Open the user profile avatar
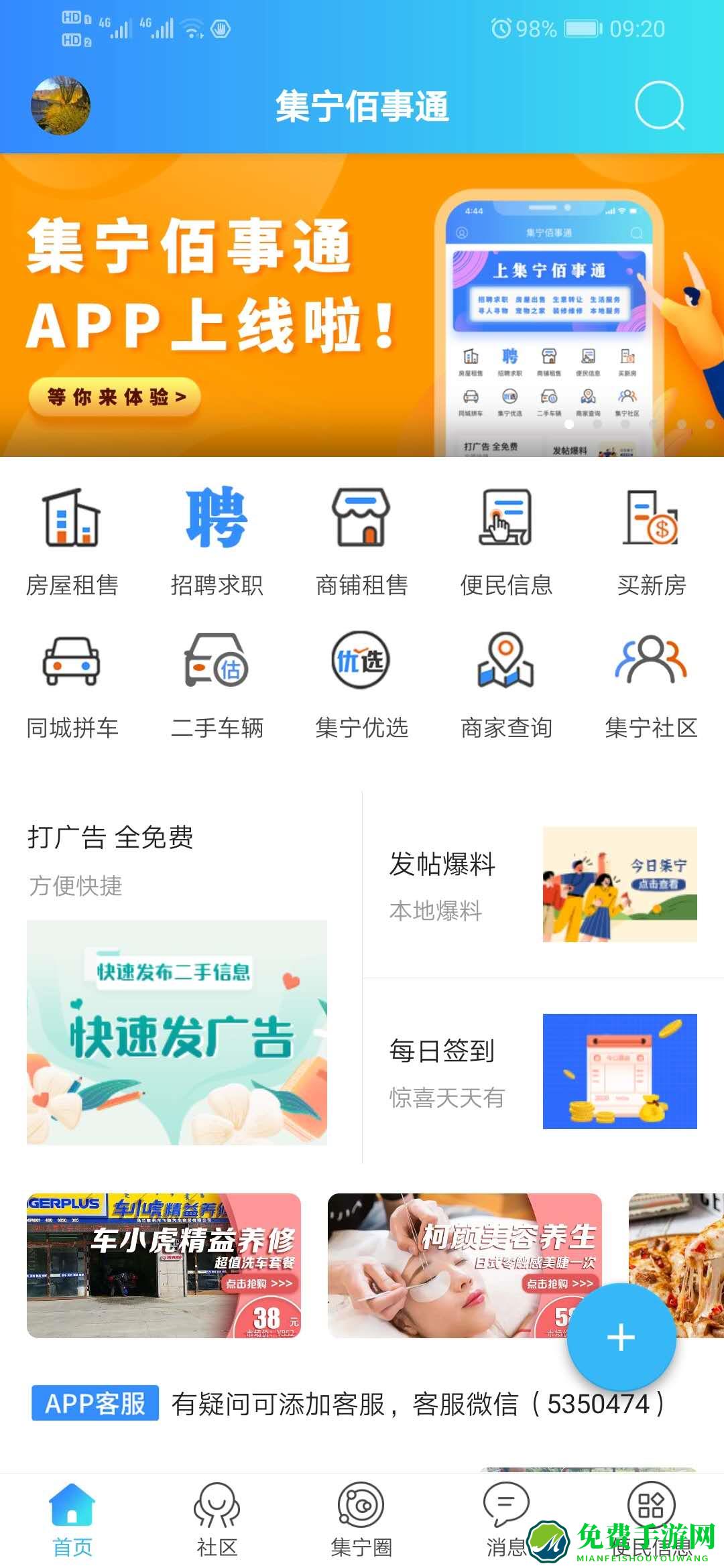724x1568 pixels. point(60,106)
